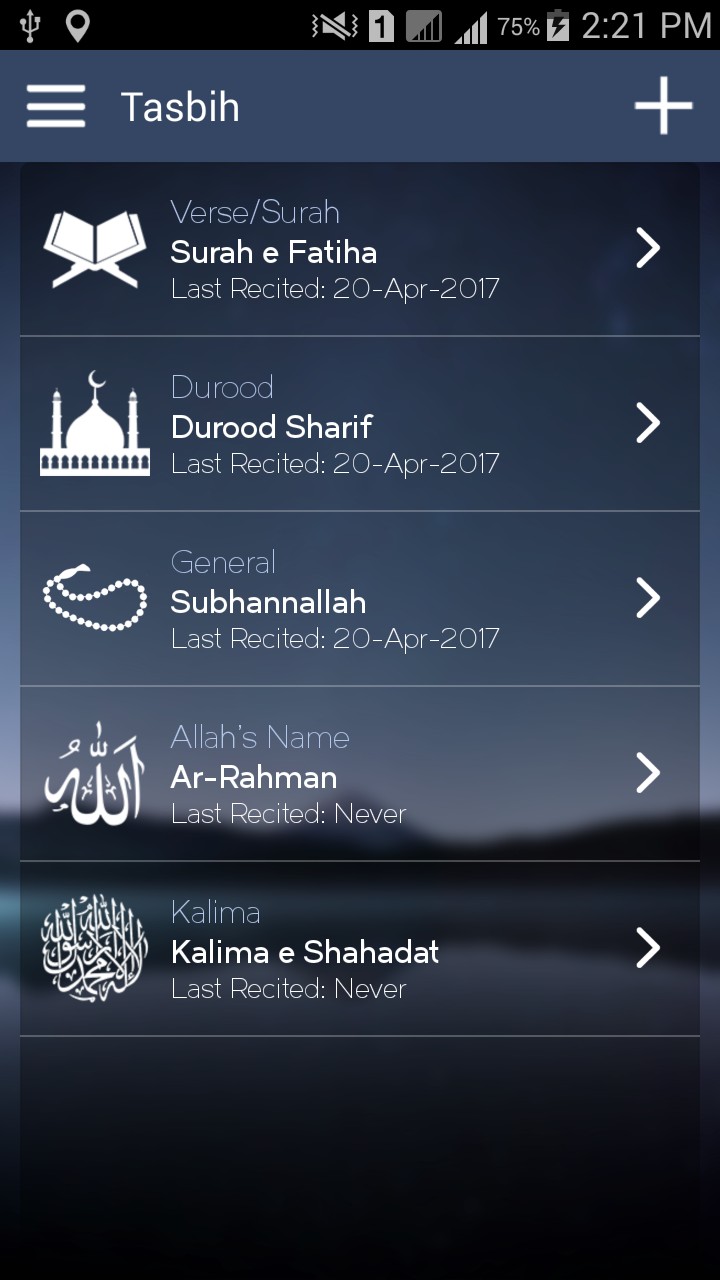This screenshot has width=720, height=1280.
Task: Open Subhannallah general tasbih
Action: [x=360, y=599]
